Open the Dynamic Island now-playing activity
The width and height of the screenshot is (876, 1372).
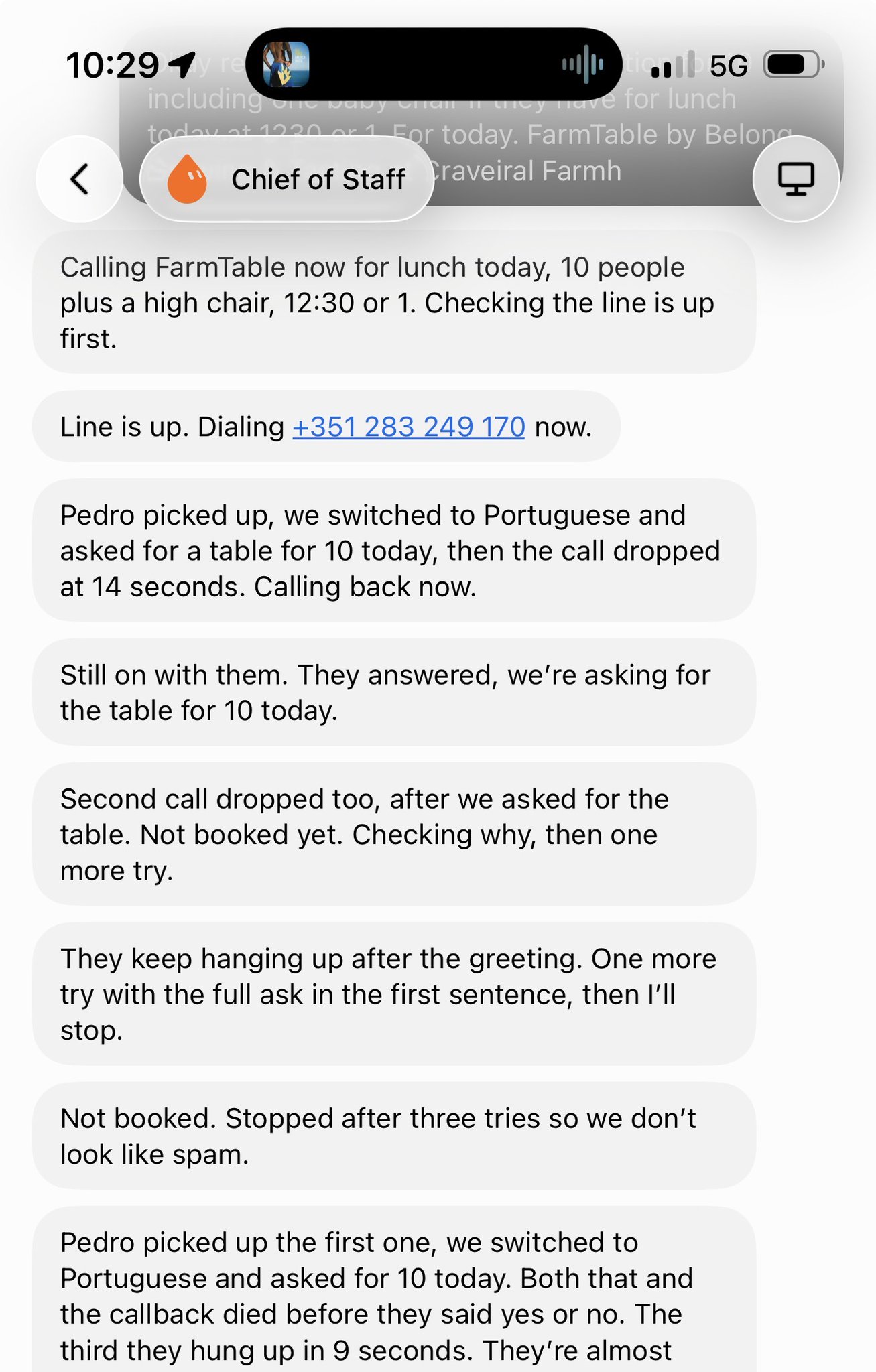(434, 64)
